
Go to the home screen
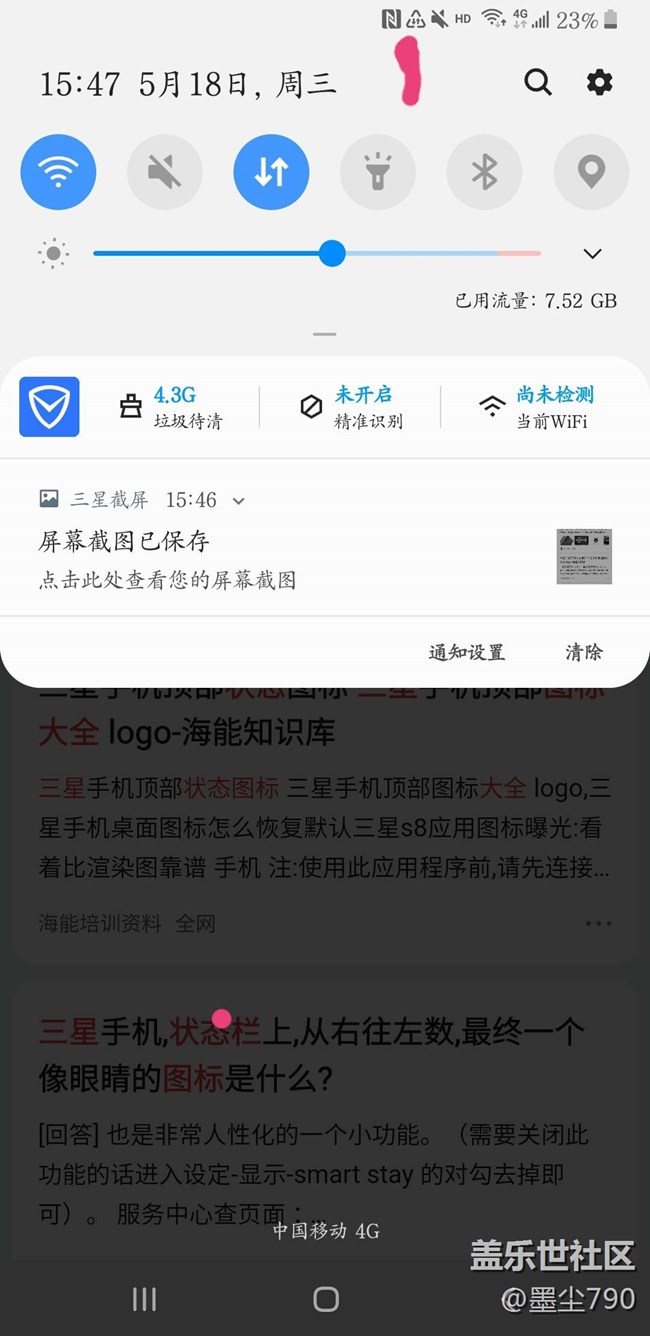325,1299
